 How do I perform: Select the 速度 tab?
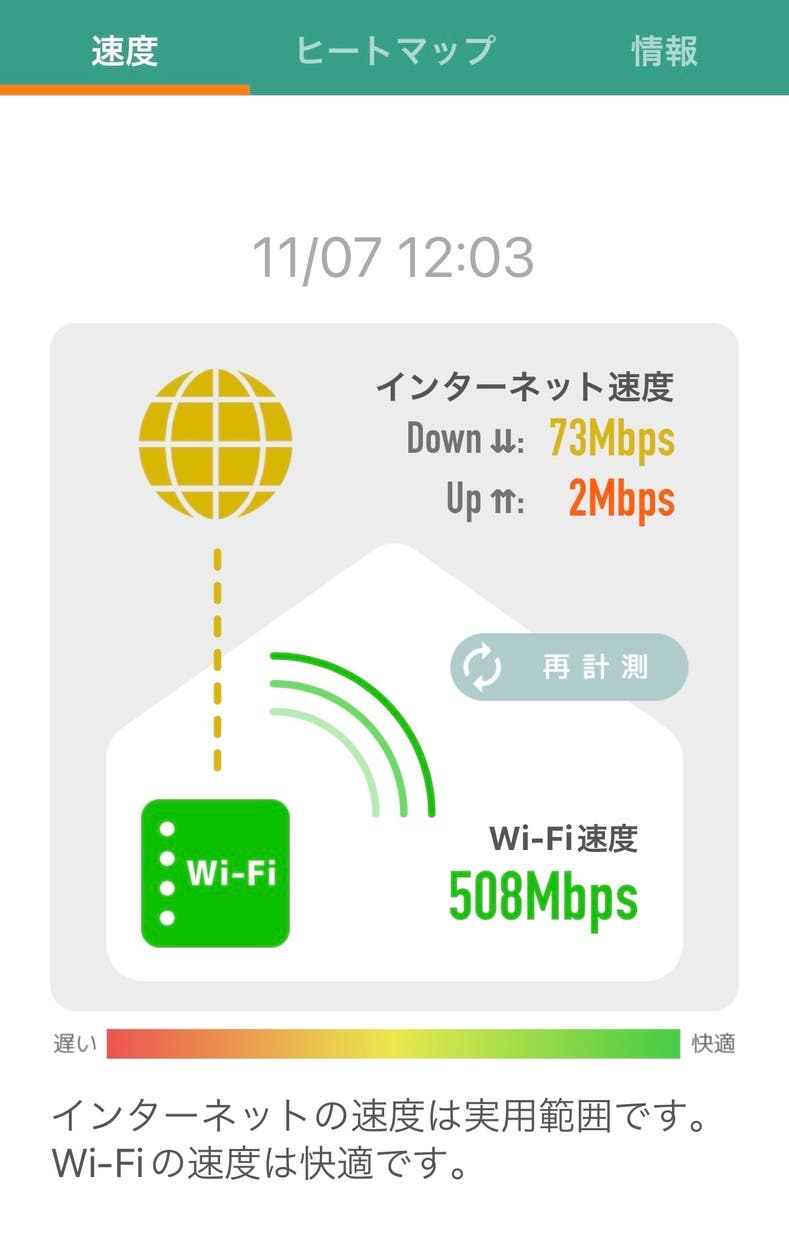tap(125, 49)
